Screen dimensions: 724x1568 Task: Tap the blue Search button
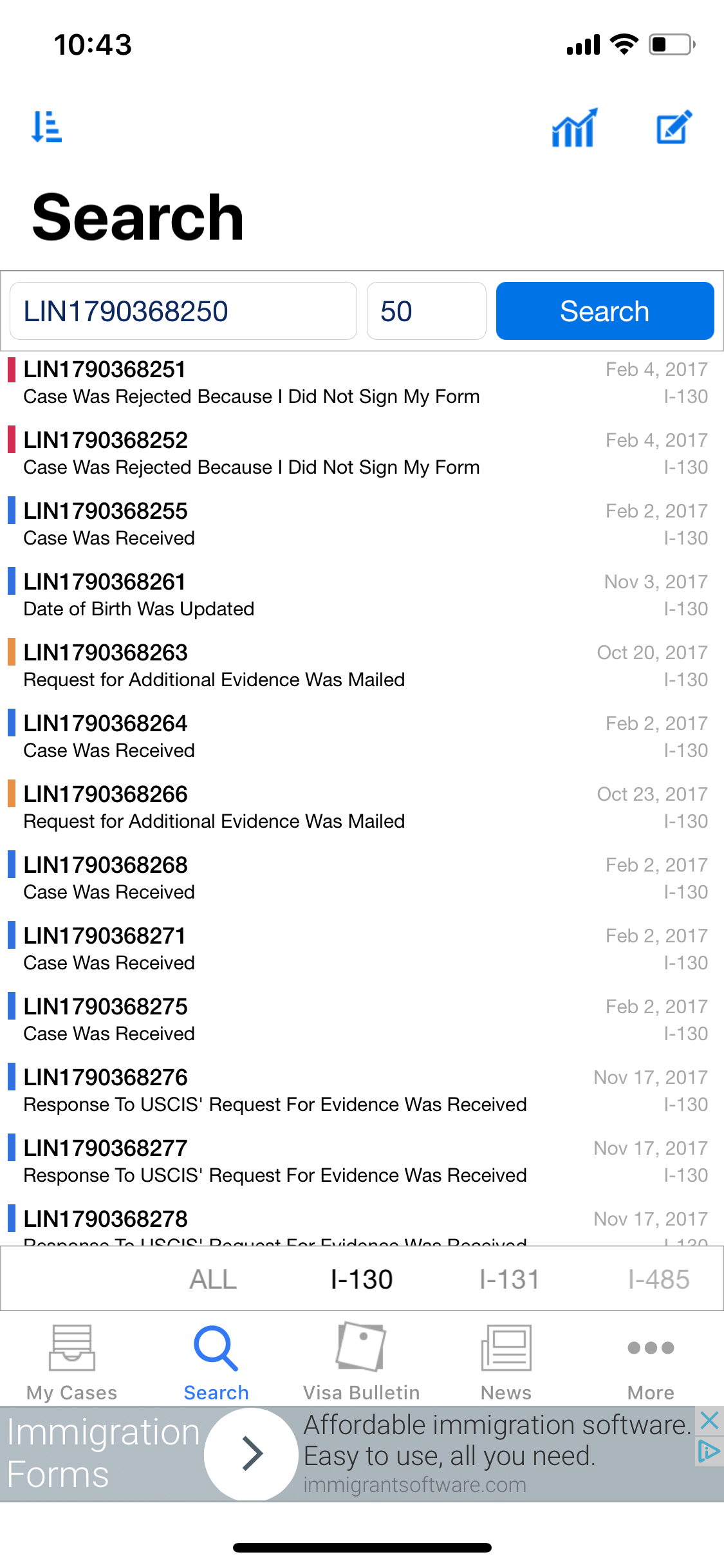click(x=605, y=311)
